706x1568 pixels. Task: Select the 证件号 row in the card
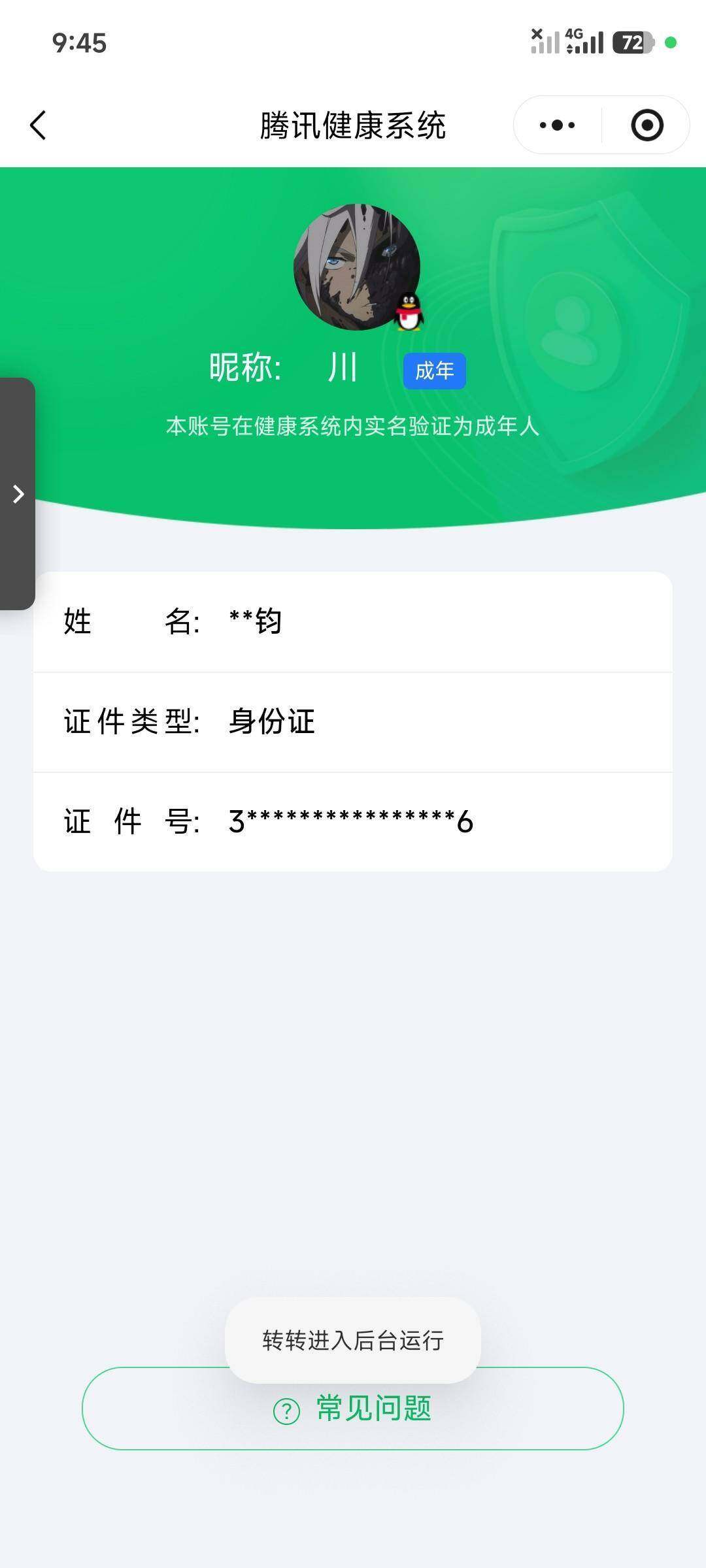pos(353,822)
